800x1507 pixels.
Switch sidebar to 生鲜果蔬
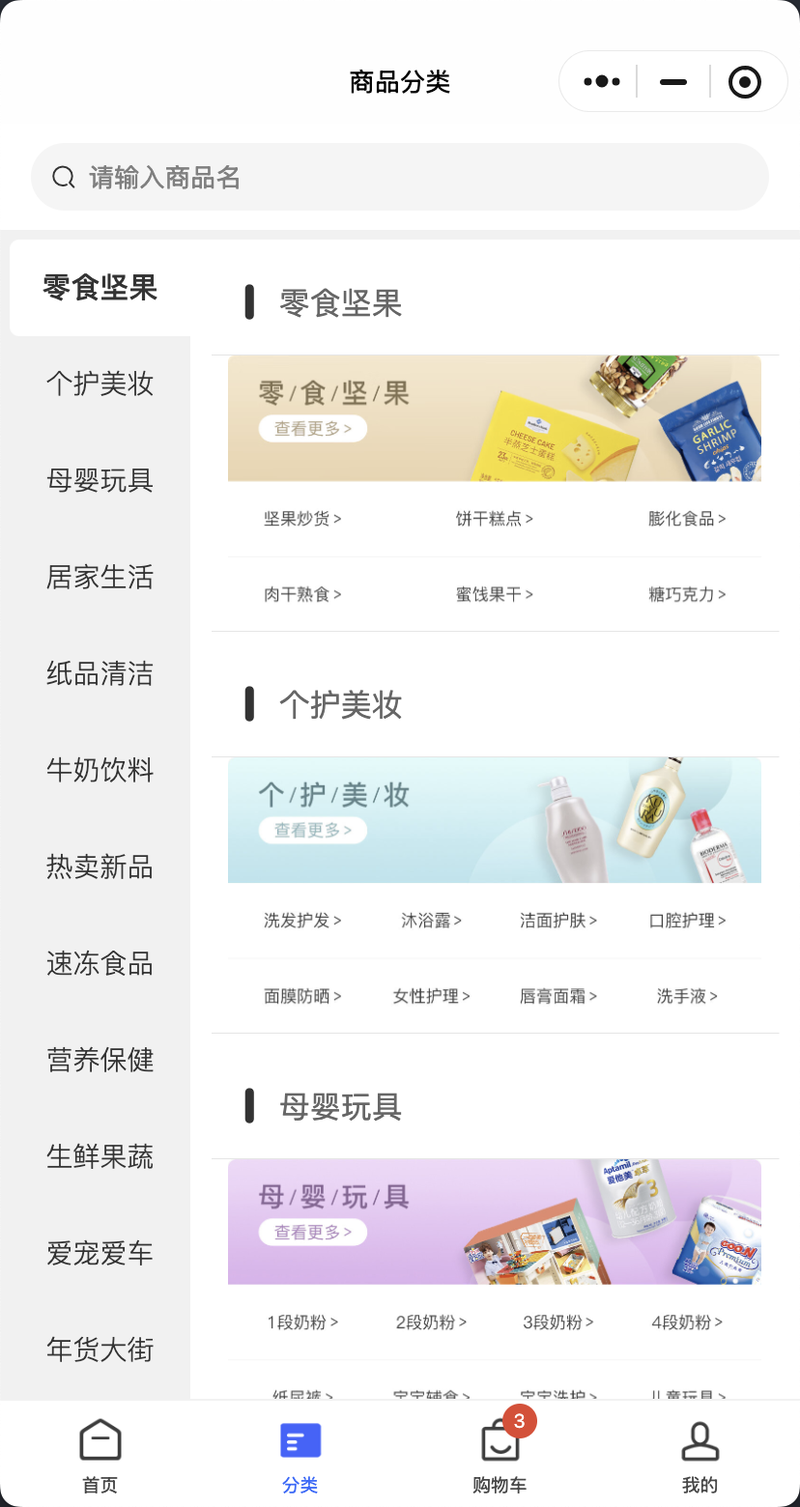[x=100, y=1156]
